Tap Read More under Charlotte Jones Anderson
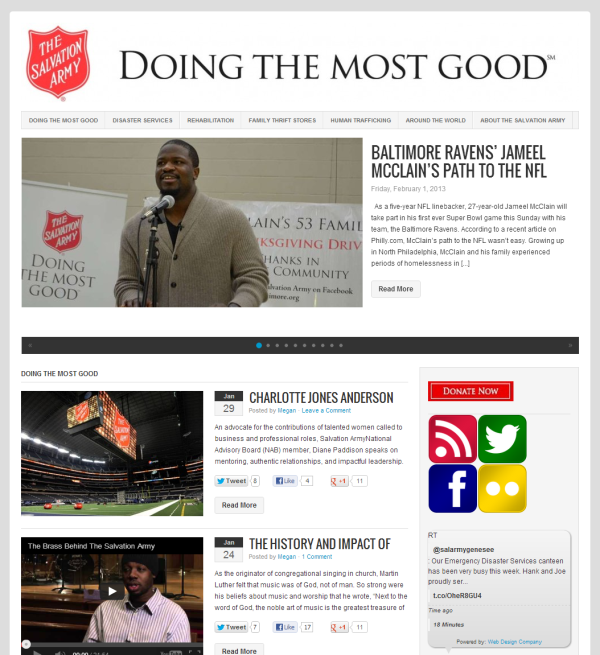 coord(239,505)
